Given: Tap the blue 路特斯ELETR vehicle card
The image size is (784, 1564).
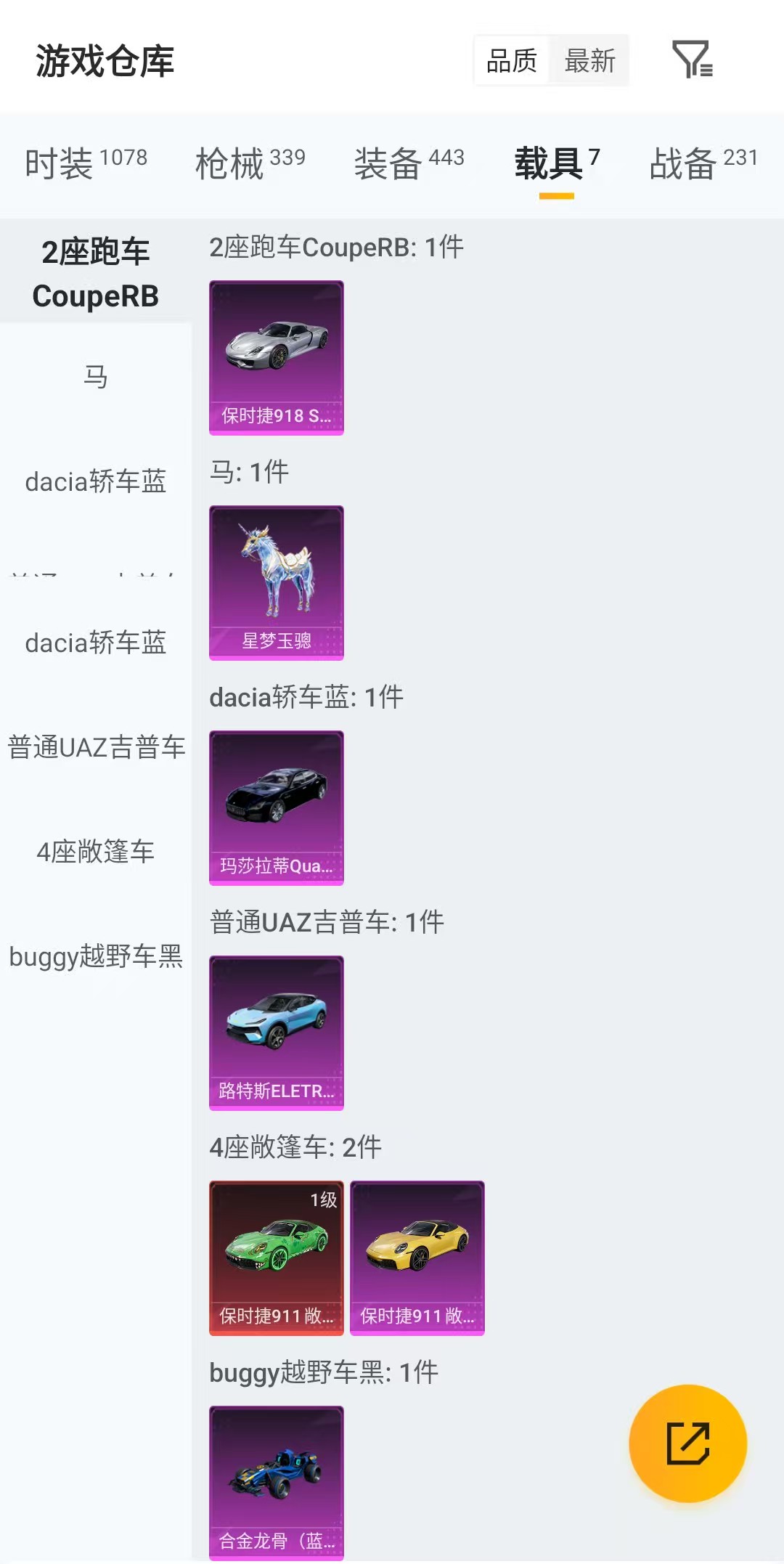Looking at the screenshot, I should pos(276,1031).
